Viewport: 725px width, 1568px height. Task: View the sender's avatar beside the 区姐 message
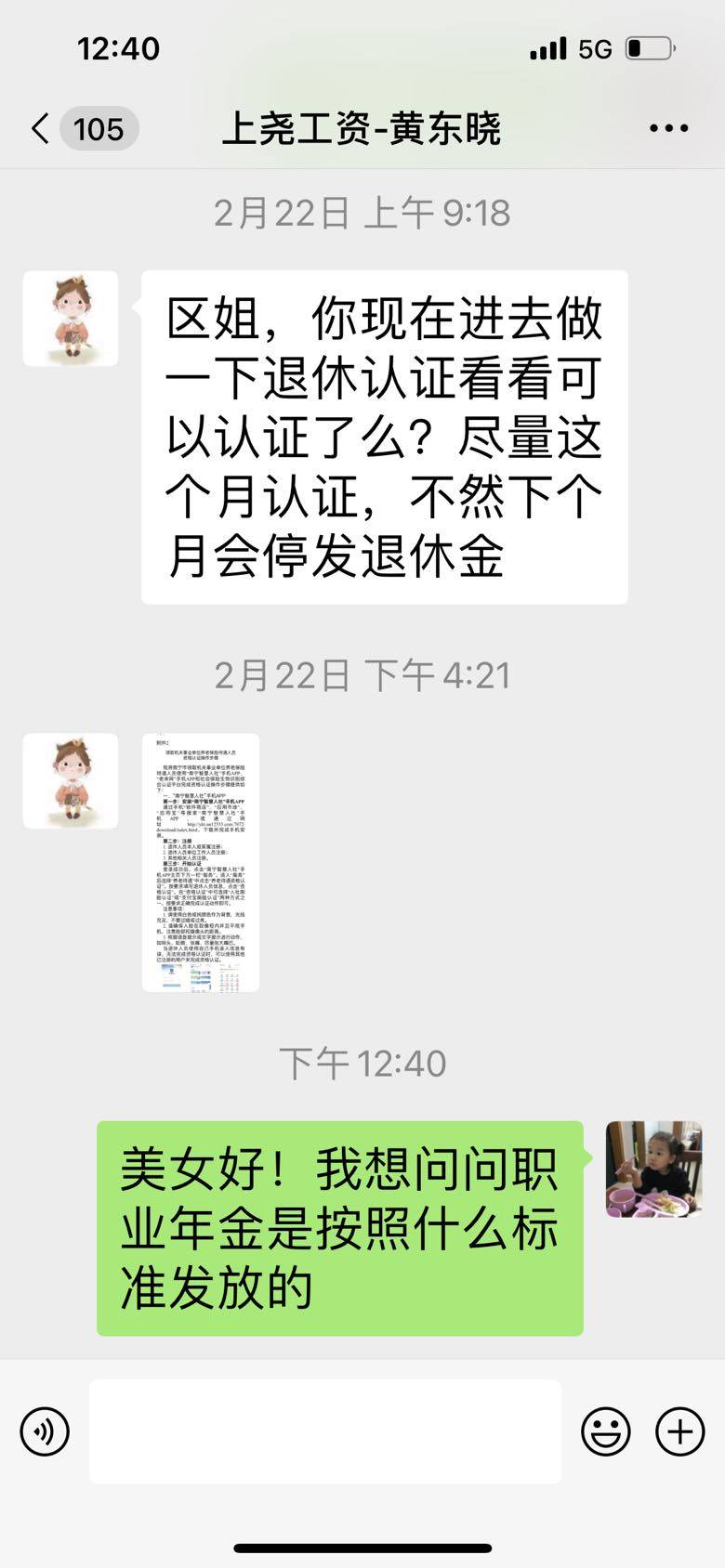coord(71,319)
